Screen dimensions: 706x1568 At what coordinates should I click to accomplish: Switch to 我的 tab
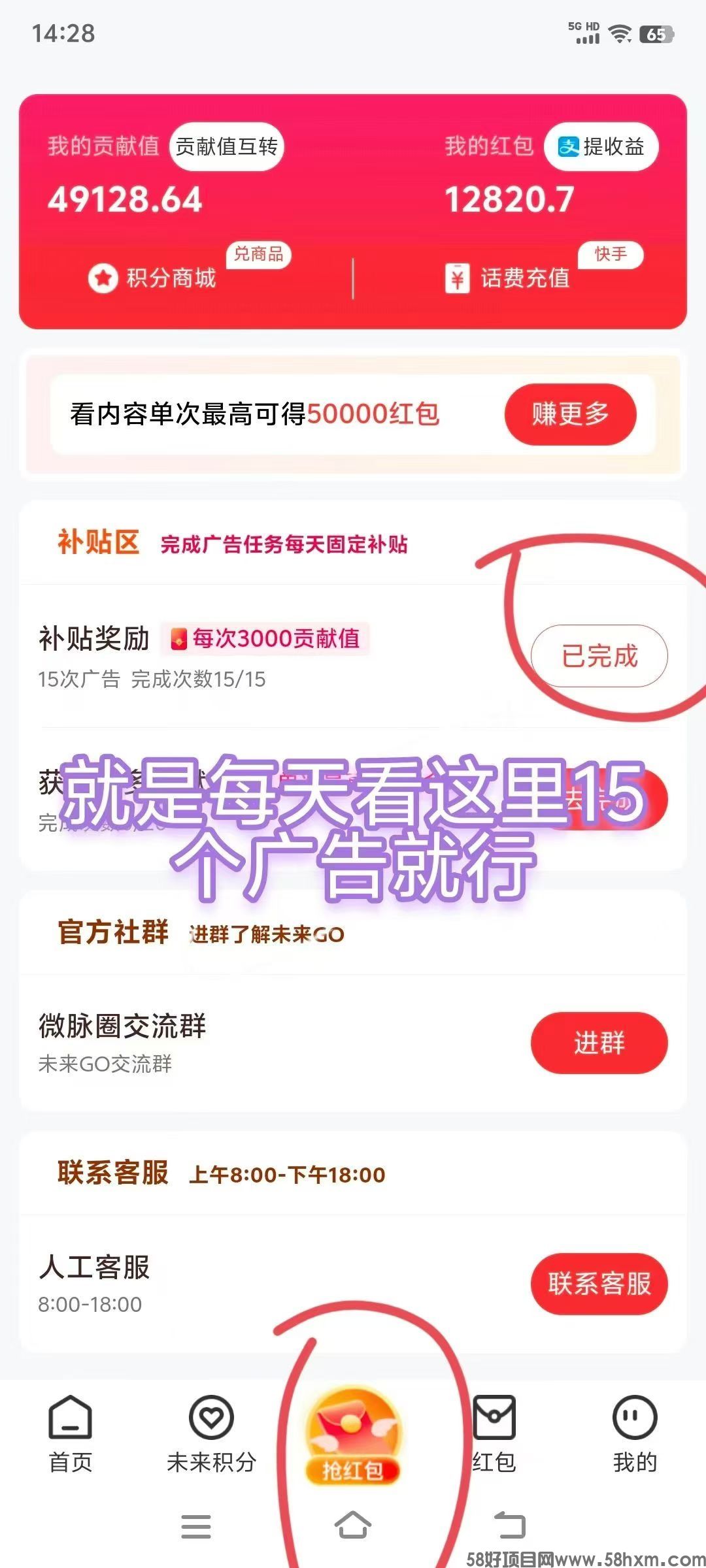pos(634,1435)
